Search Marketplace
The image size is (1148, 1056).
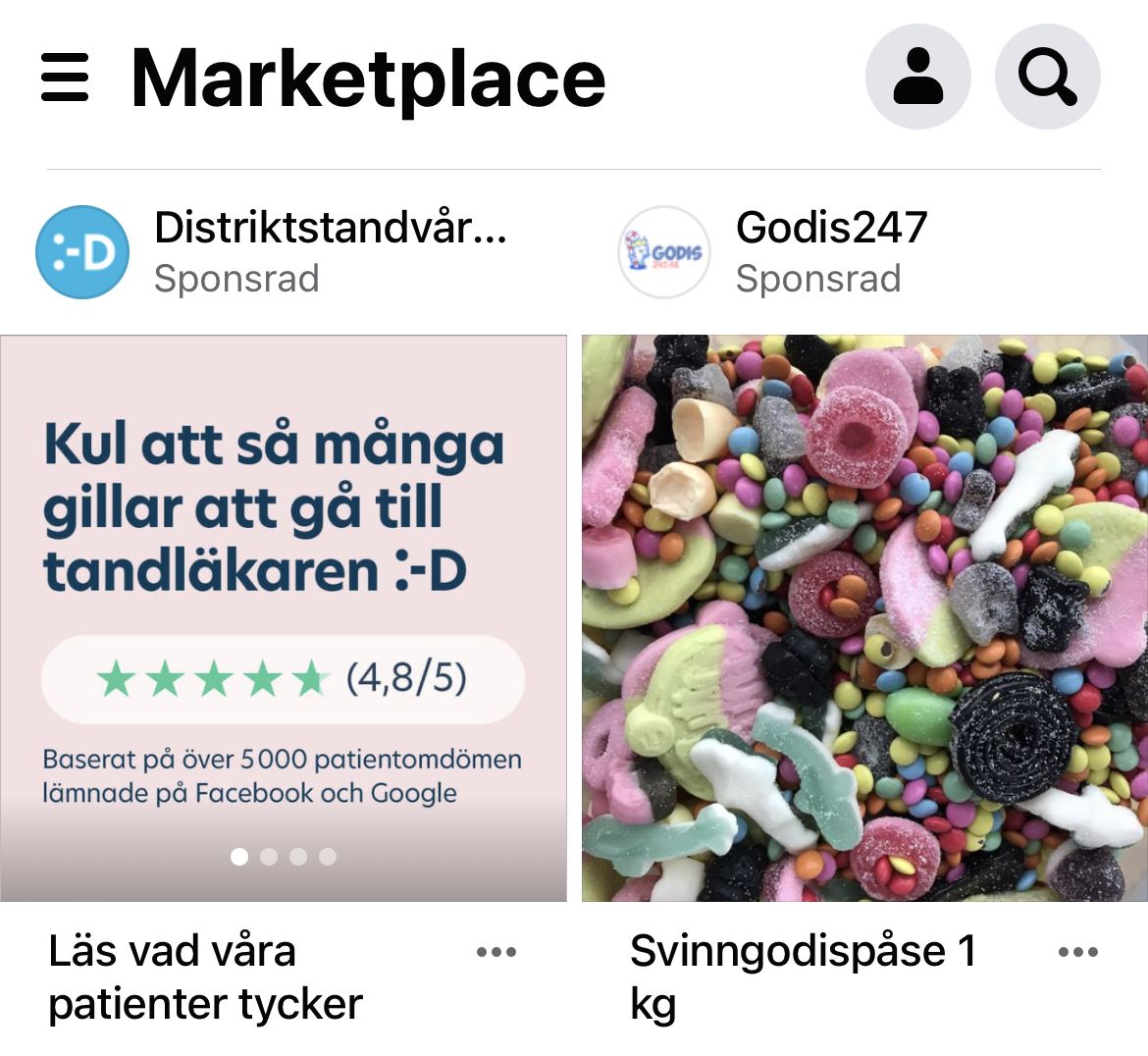[x=1047, y=78]
